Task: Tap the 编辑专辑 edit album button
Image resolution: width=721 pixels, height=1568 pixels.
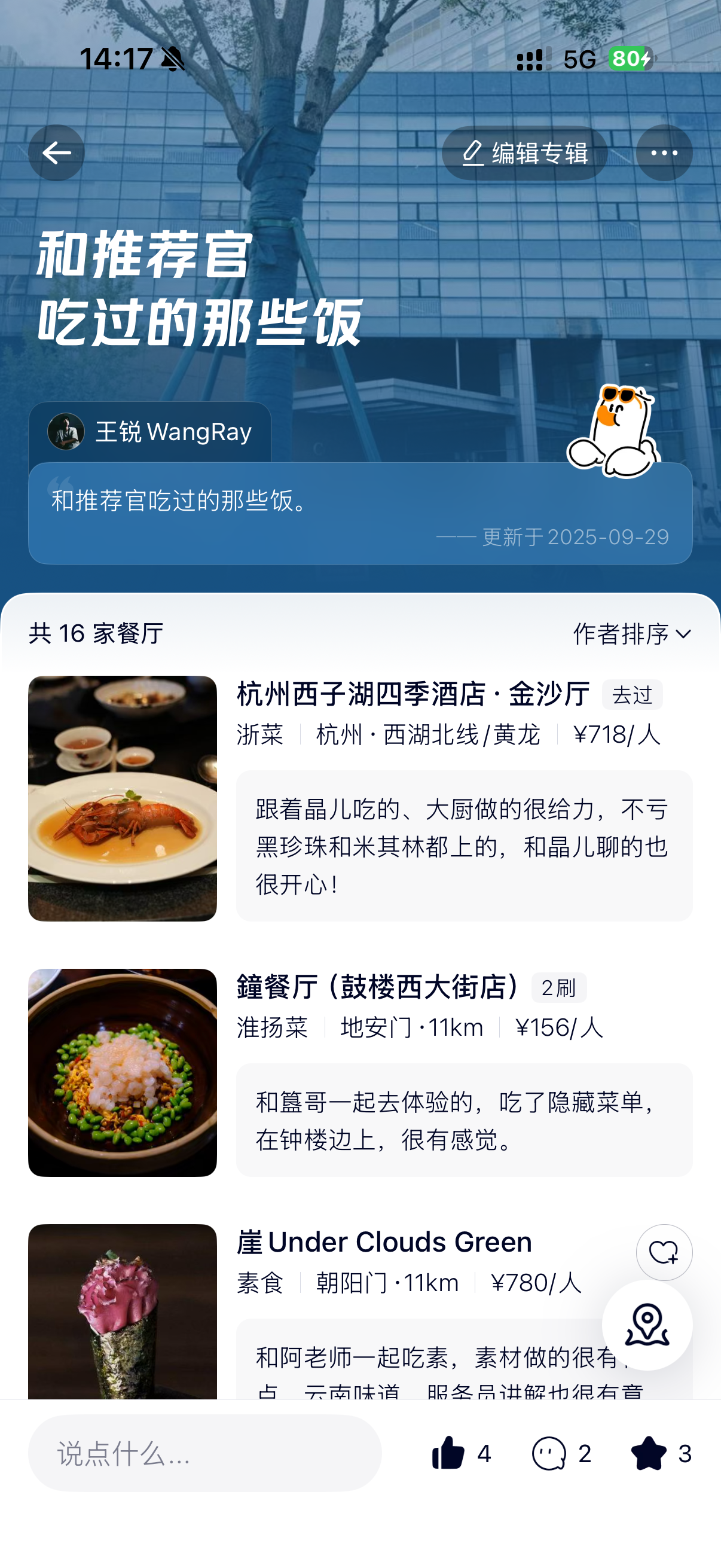Action: (x=524, y=152)
